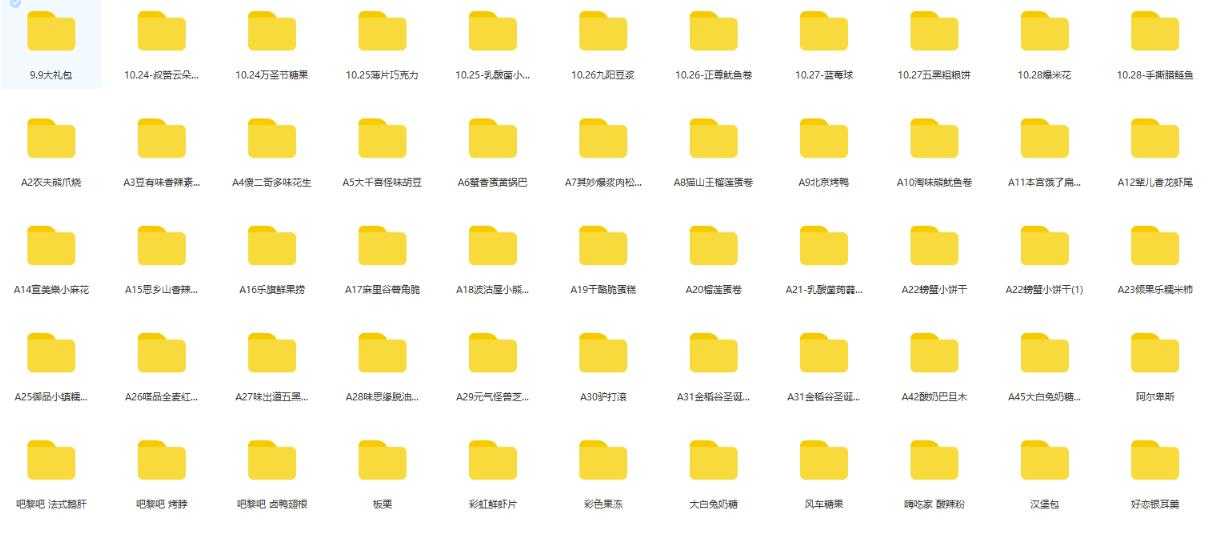
Task: Open the 10.27-蓝莓球 folder
Action: [x=824, y=33]
